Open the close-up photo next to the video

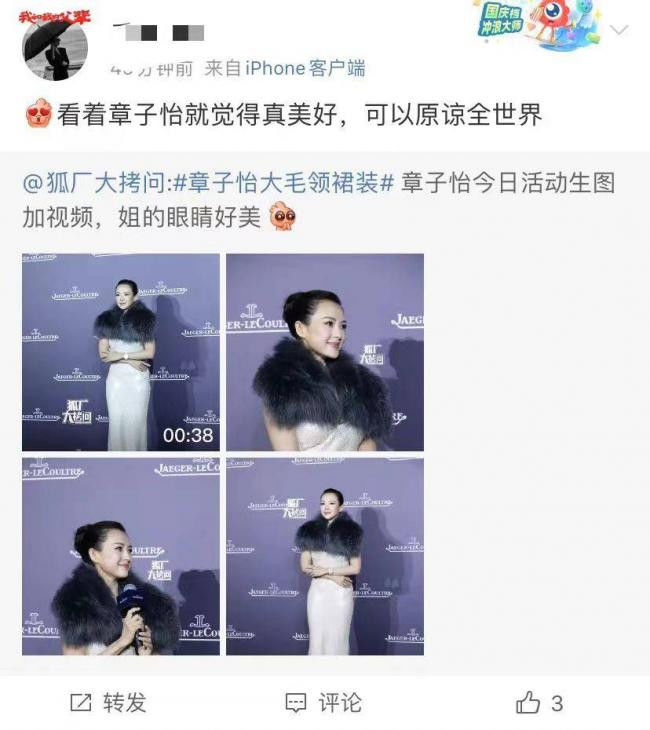[x=324, y=352]
